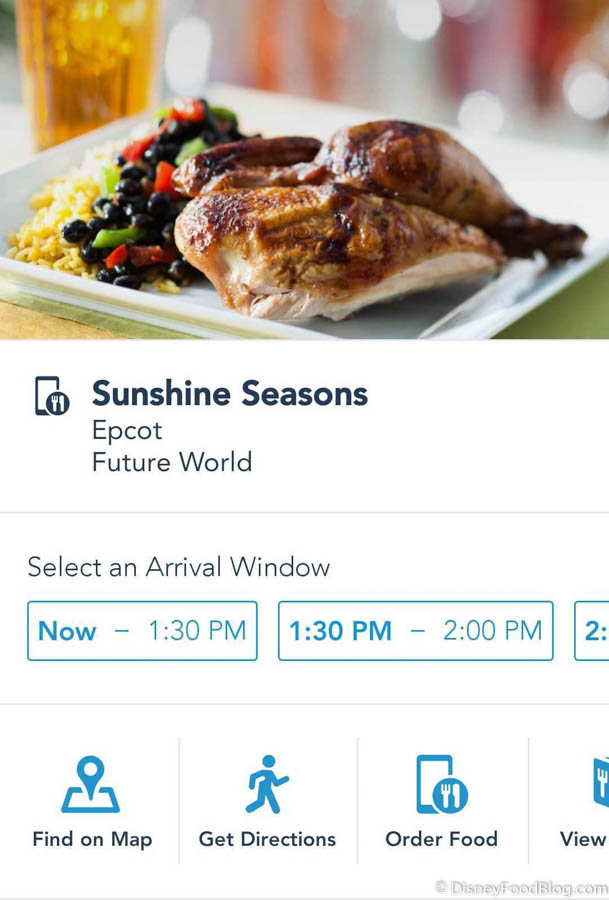Select the Now – 1:30 PM arrival window
609x900 pixels.
(x=142, y=631)
